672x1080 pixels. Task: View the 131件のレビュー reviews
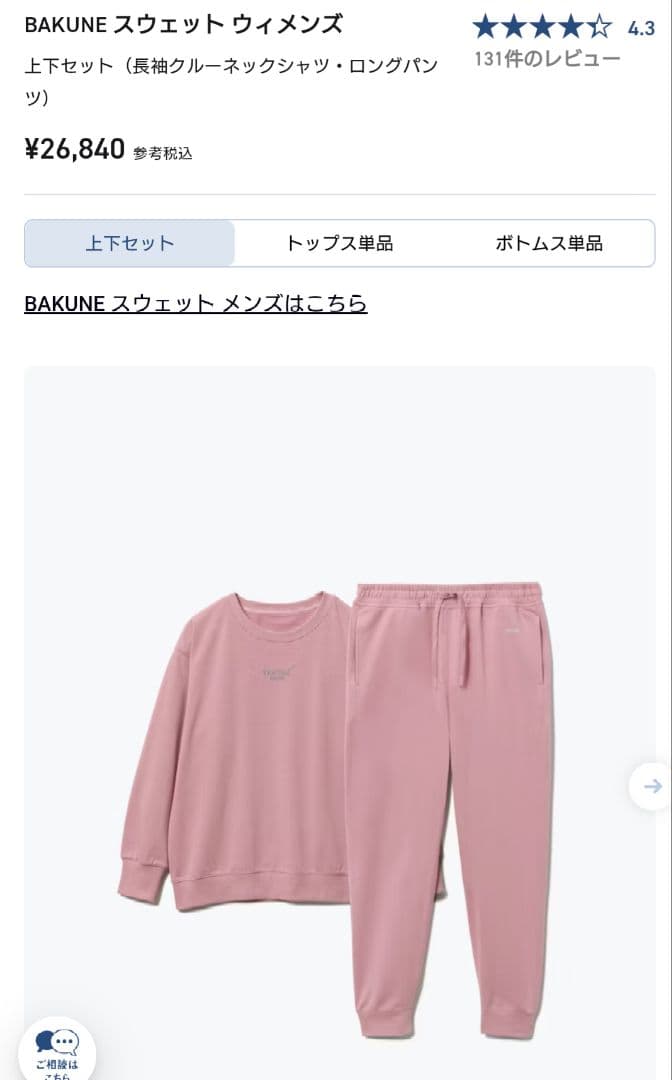pyautogui.click(x=547, y=59)
